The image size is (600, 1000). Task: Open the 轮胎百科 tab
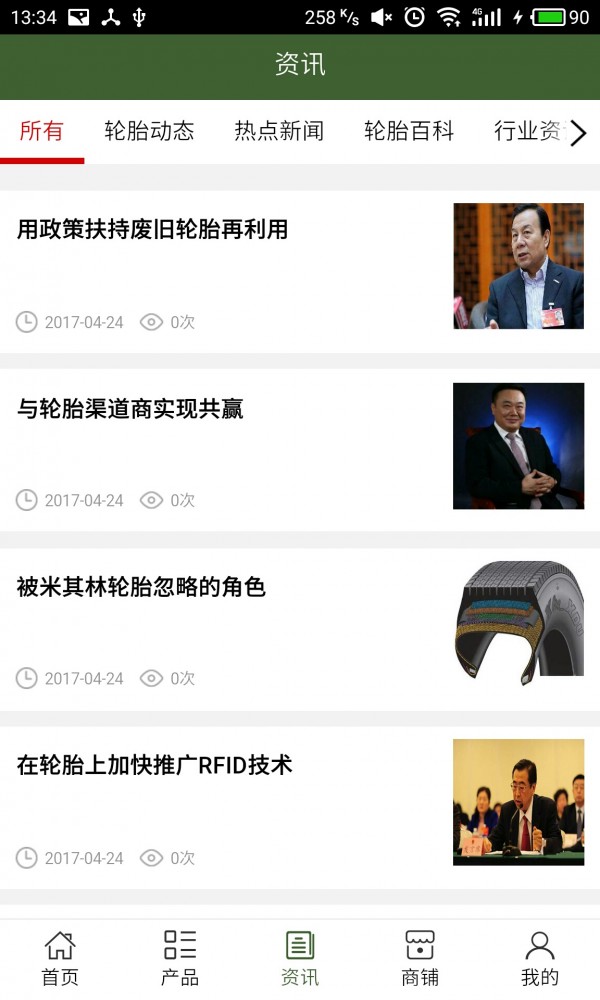409,131
